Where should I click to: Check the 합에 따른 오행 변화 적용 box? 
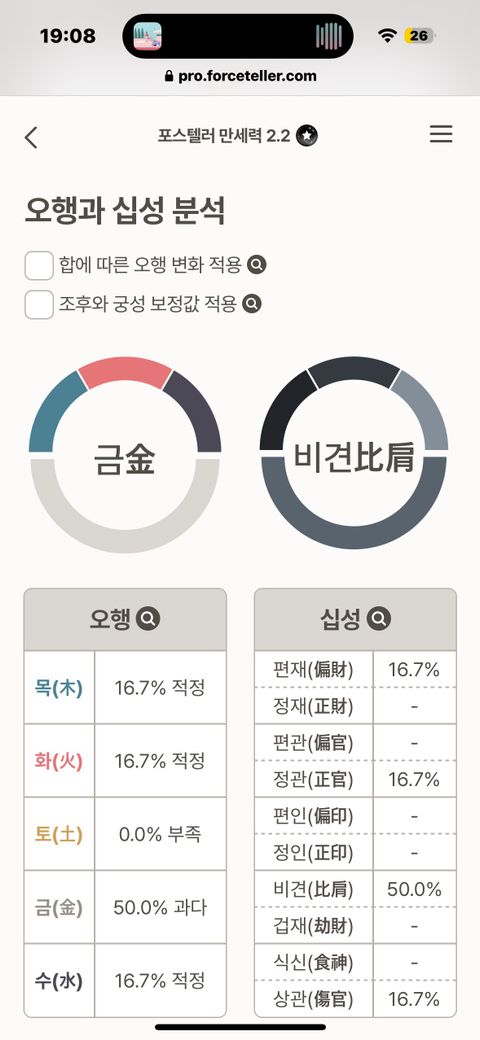(x=39, y=266)
